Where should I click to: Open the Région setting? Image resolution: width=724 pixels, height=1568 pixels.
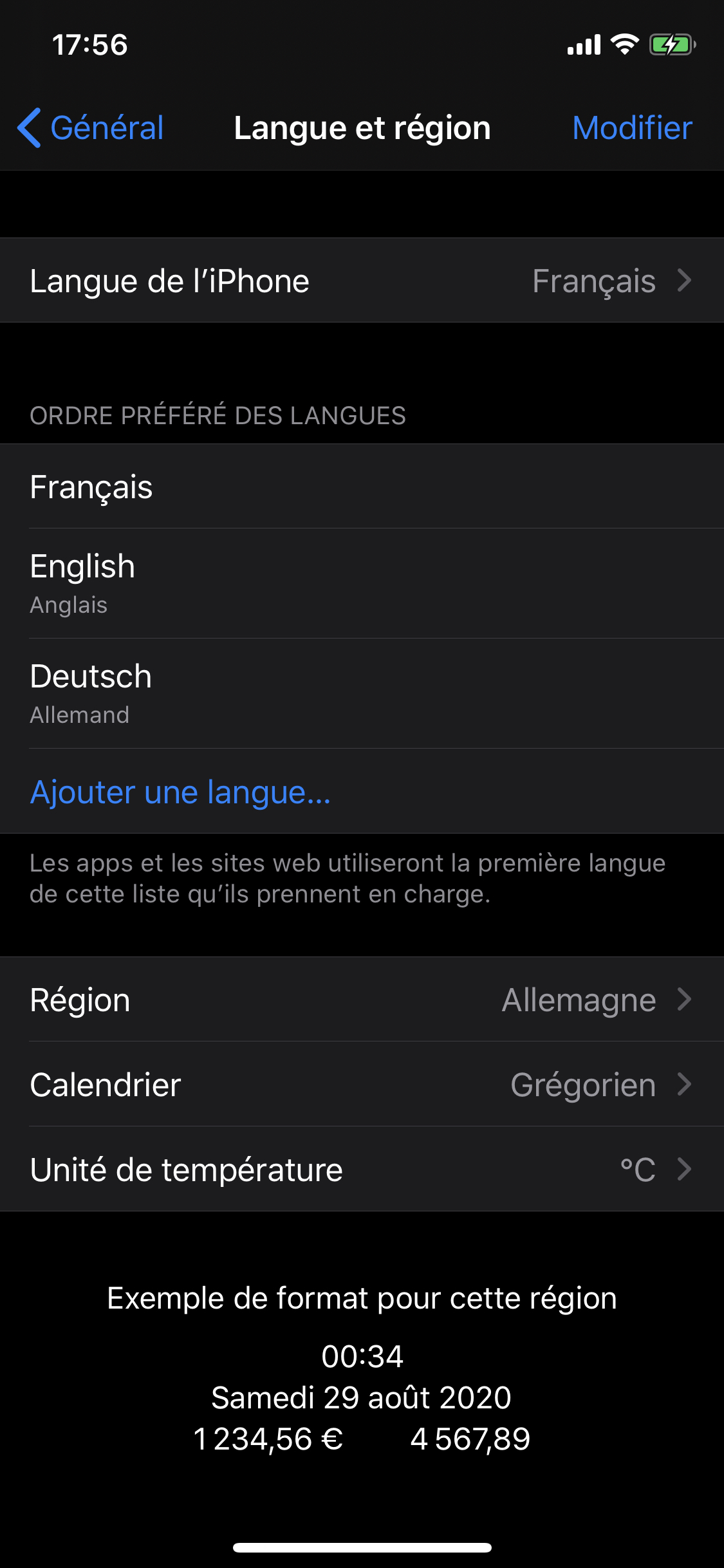click(362, 1000)
